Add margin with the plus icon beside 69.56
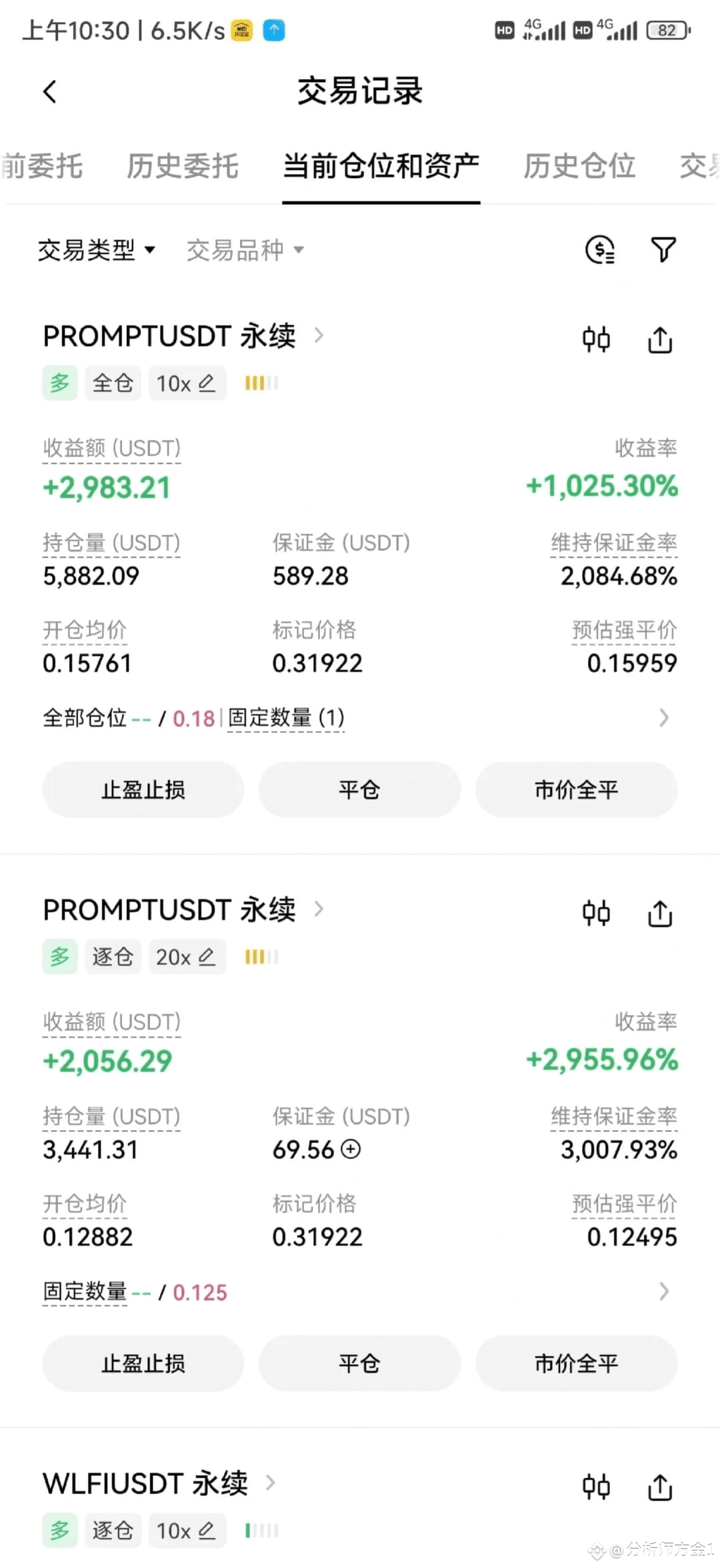Viewport: 720px width, 1568px height. [x=351, y=1149]
